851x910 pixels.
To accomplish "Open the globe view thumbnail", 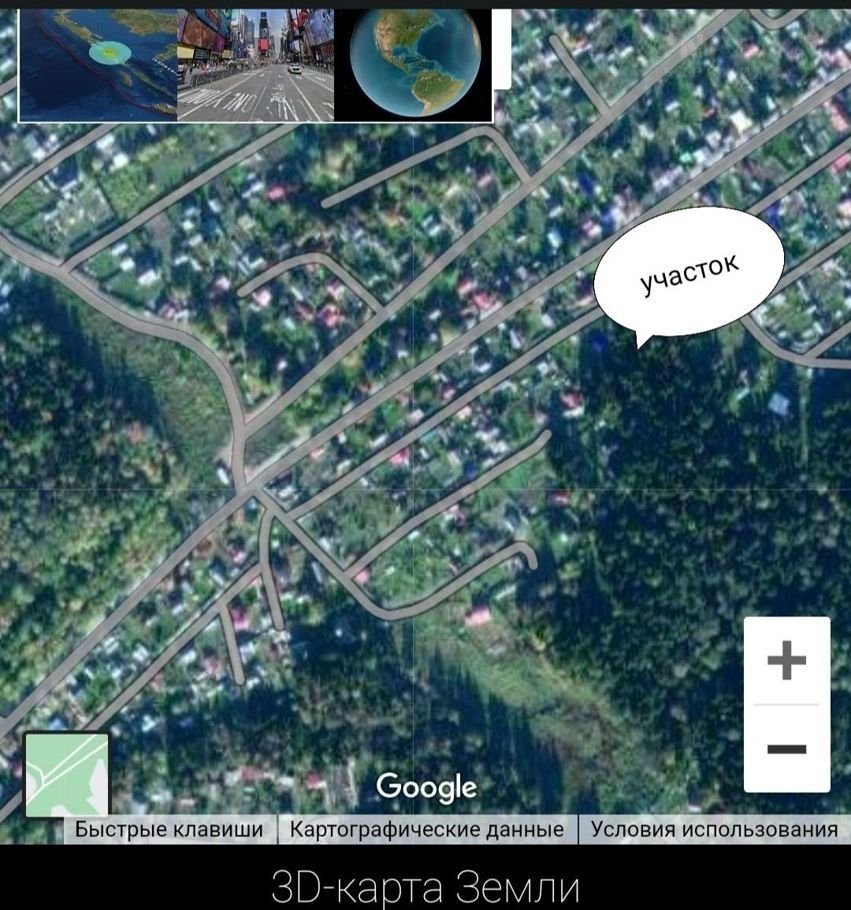I will [x=415, y=65].
